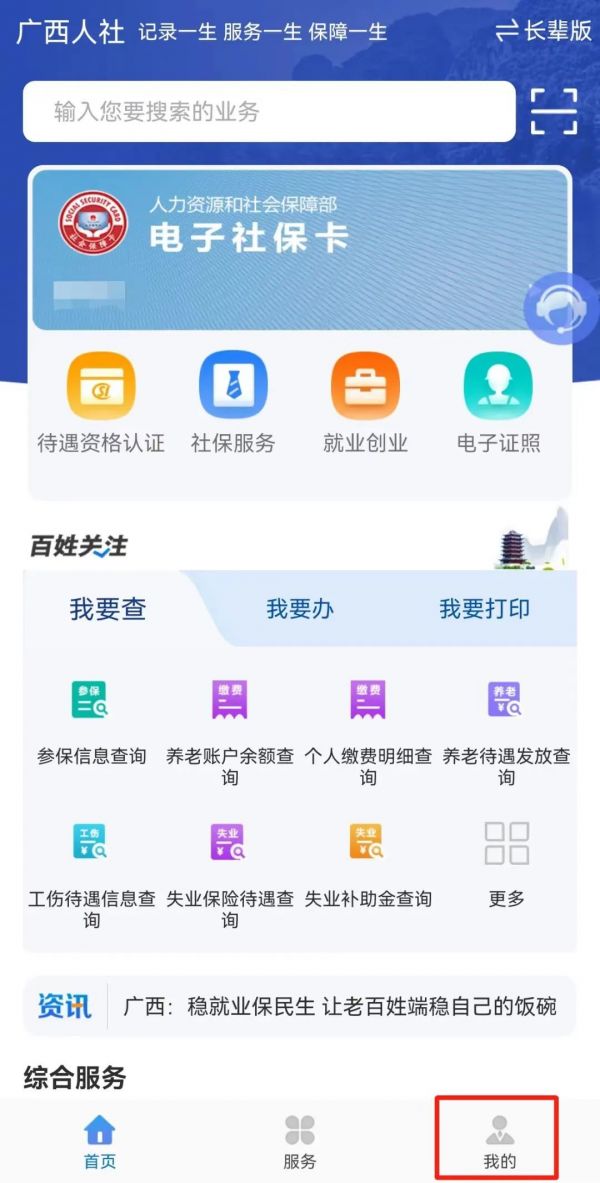Image resolution: width=600 pixels, height=1183 pixels.
Task: Open the 电子社保卡 card
Action: coord(298,247)
